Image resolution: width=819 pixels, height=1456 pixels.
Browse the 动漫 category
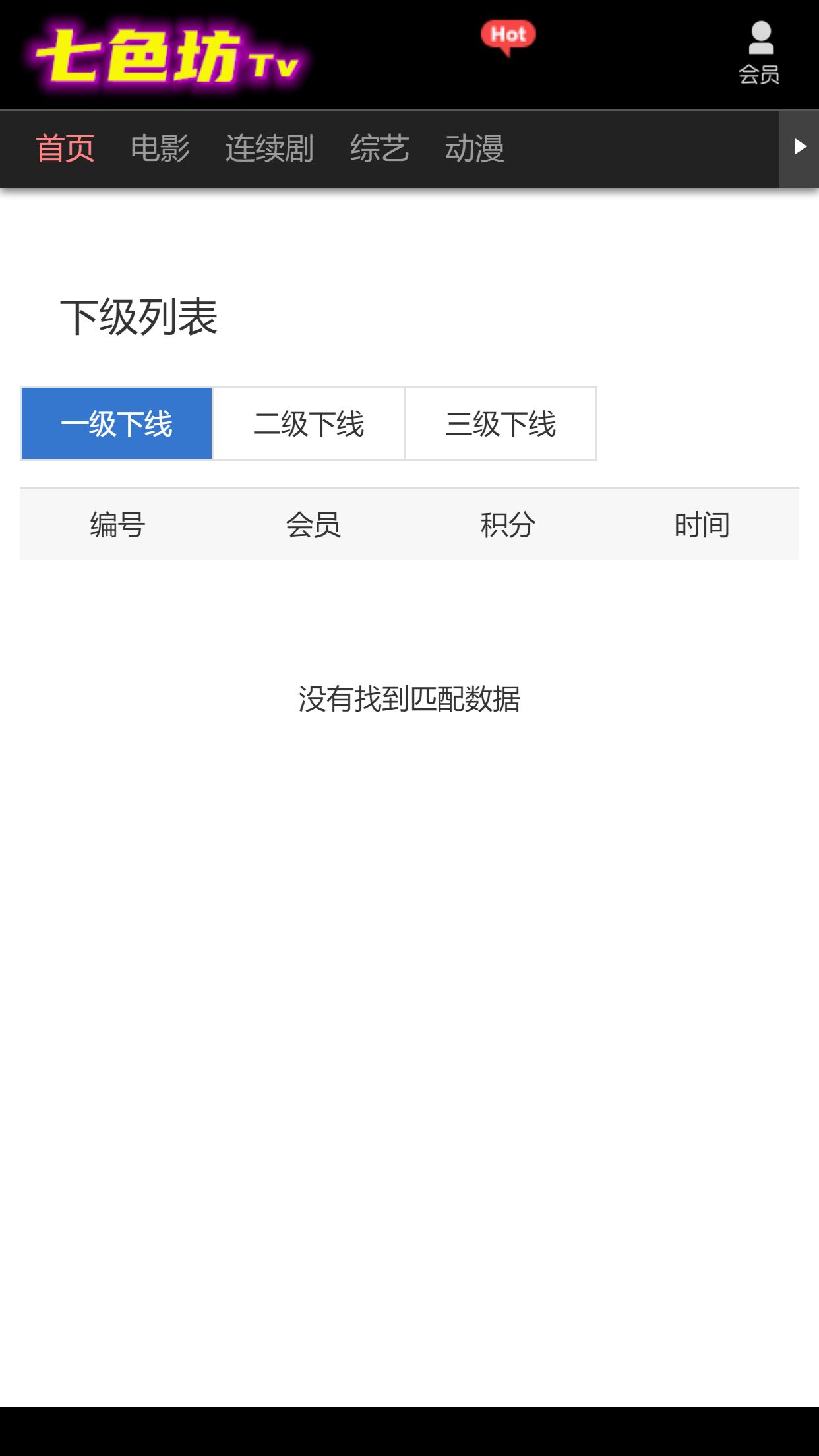coord(475,148)
